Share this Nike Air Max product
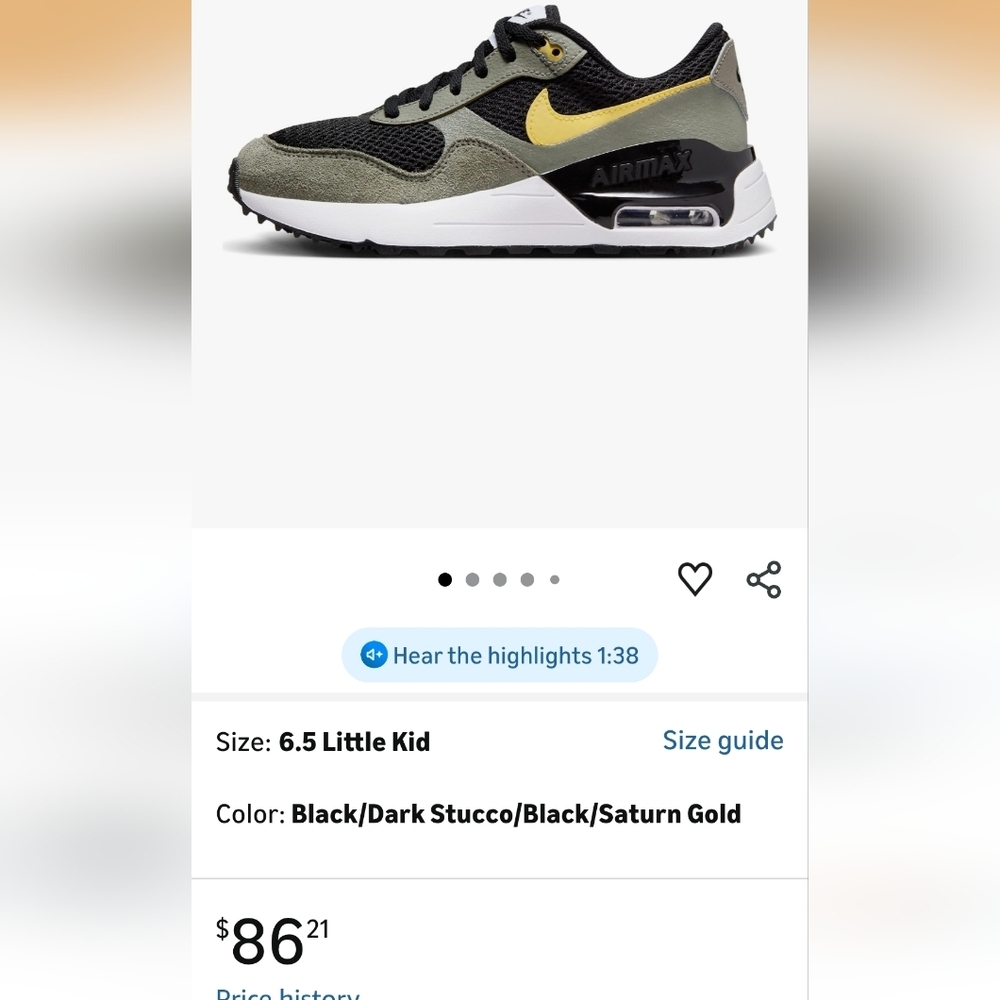Screen dimensions: 1000x1000 point(764,580)
